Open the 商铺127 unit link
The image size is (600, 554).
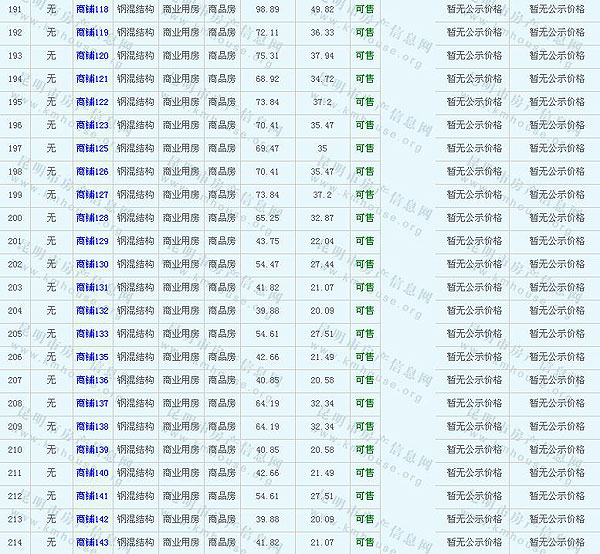[93, 194]
